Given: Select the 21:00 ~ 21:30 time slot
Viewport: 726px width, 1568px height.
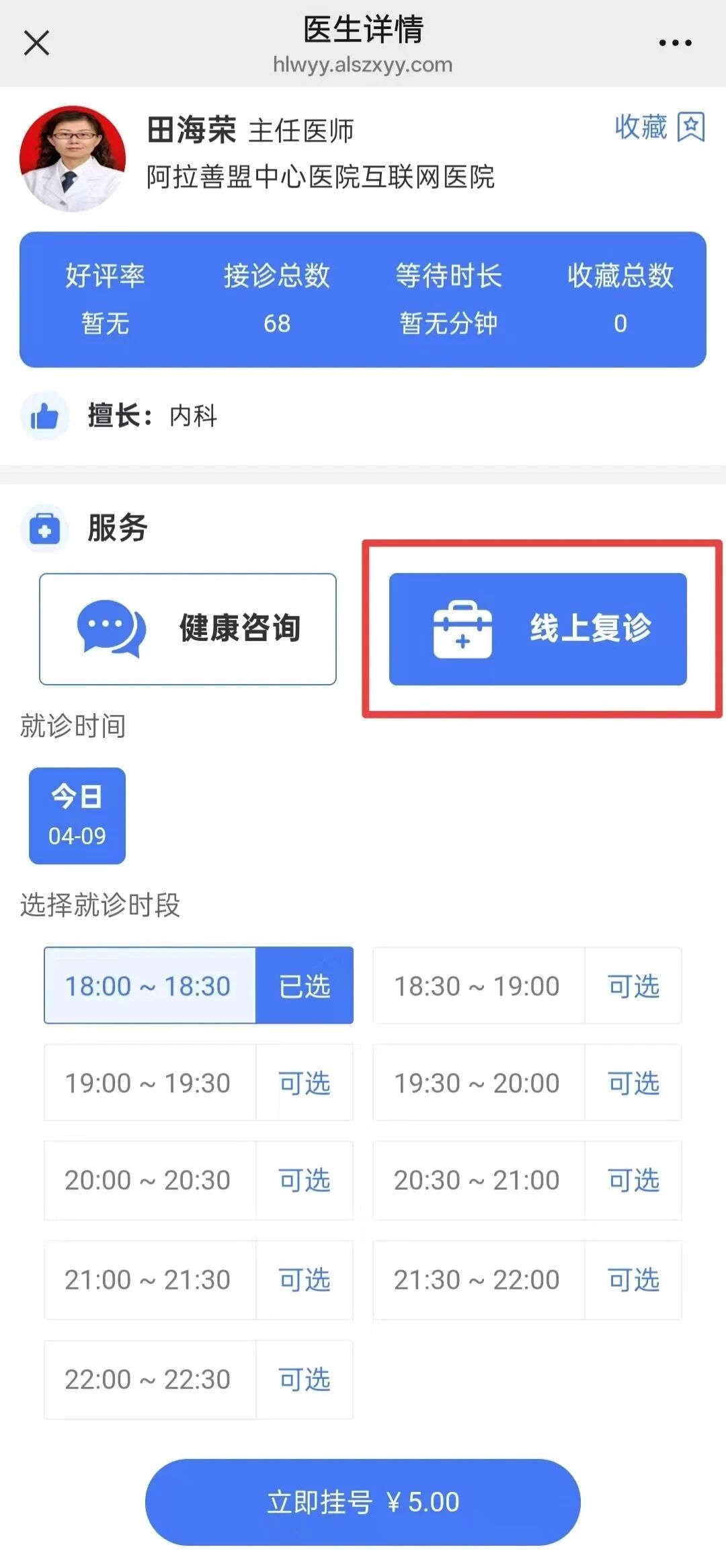Looking at the screenshot, I should [x=198, y=1279].
